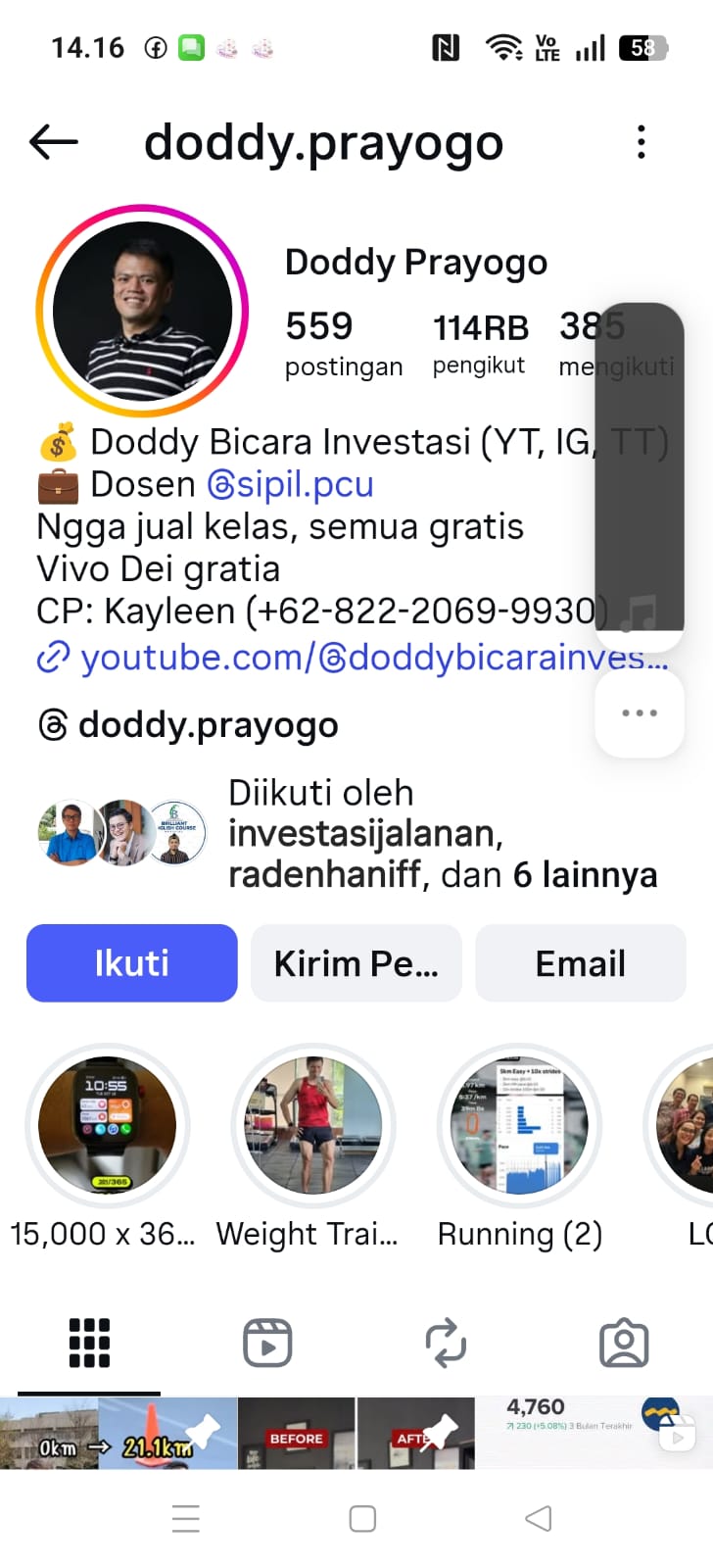Follow this account with Ikuti
Viewport: 713px width, 1568px height.
click(132, 963)
